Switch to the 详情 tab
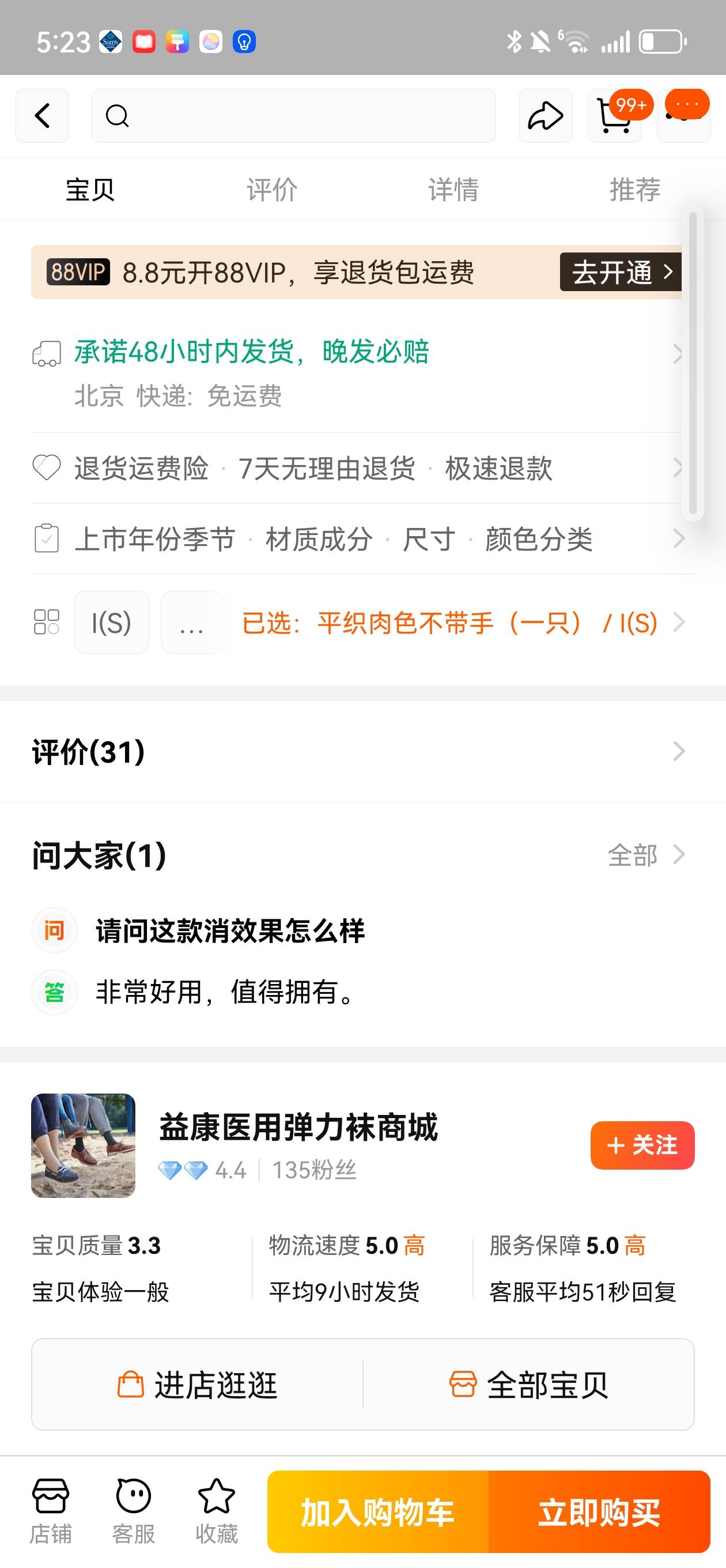 pos(453,189)
